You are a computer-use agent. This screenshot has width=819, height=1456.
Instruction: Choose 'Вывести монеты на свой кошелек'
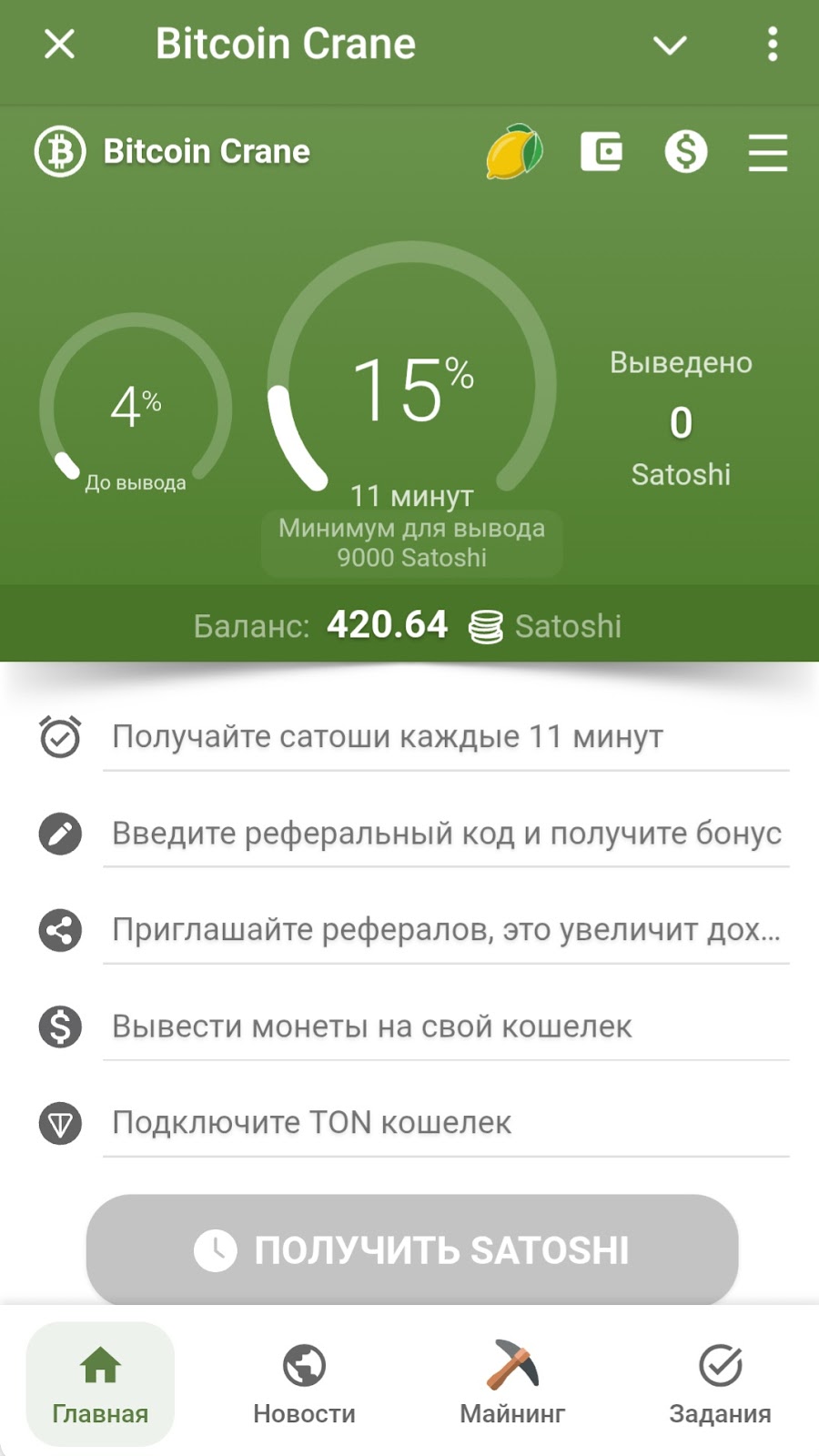[371, 1026]
